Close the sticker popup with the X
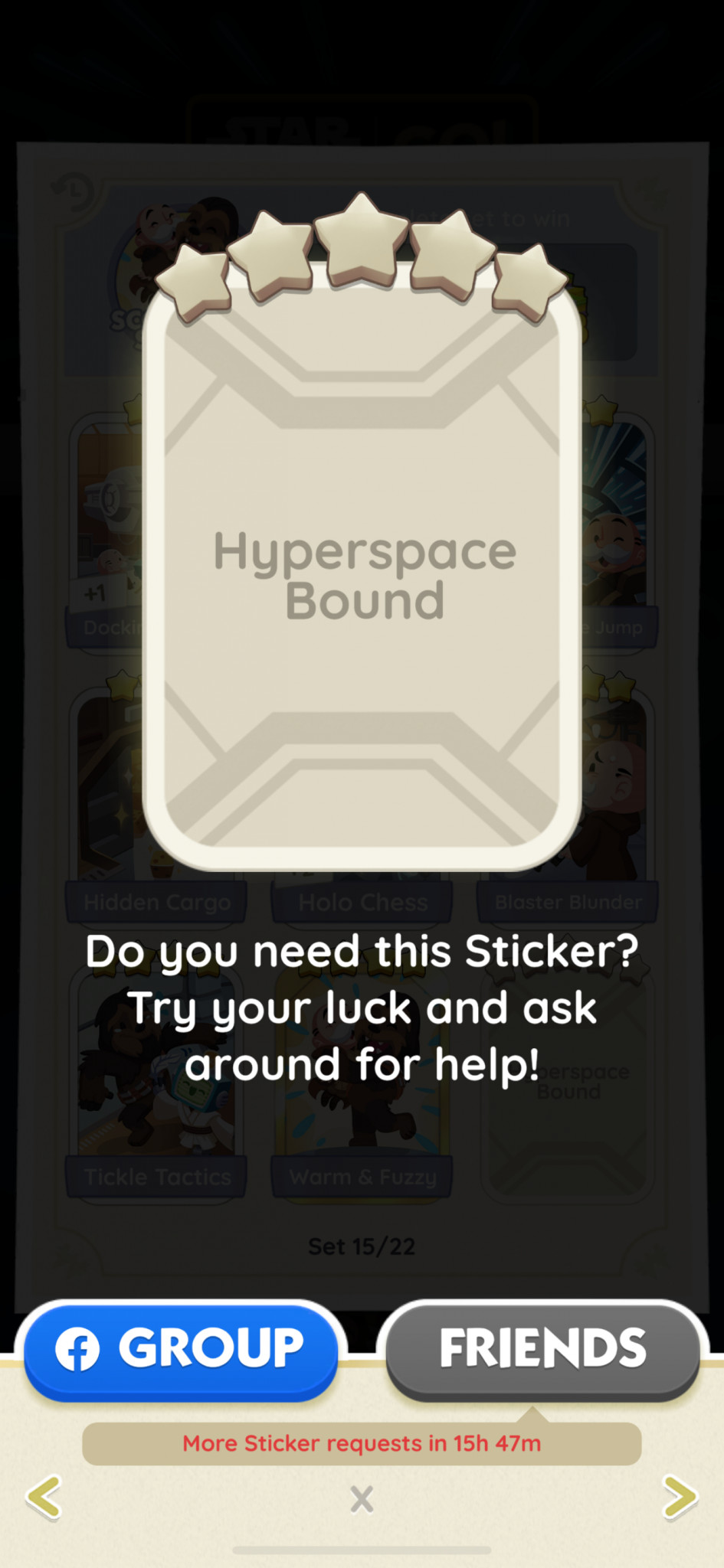Viewport: 724px width, 1568px height. pyautogui.click(x=362, y=1499)
